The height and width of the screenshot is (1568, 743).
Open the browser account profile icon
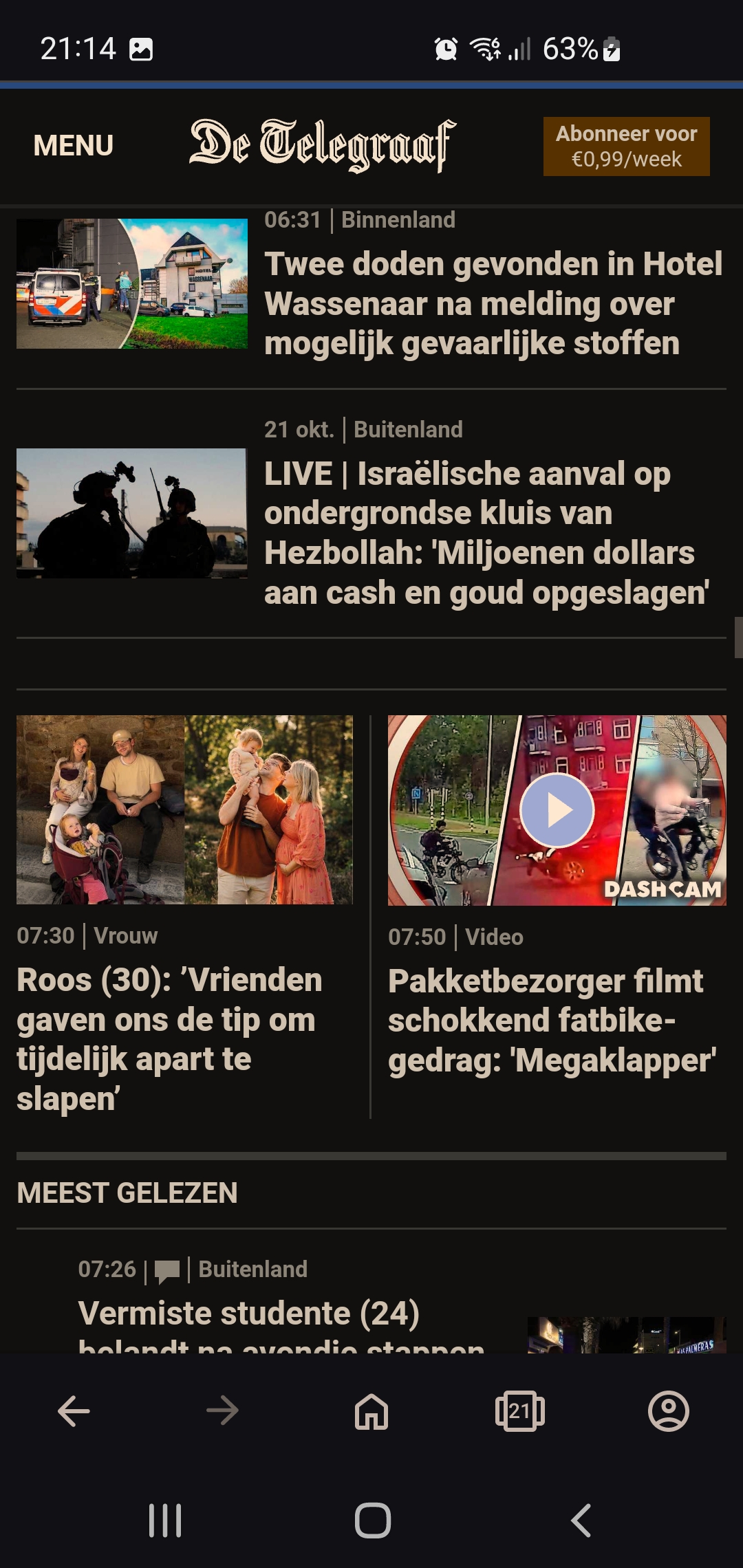pos(669,1411)
